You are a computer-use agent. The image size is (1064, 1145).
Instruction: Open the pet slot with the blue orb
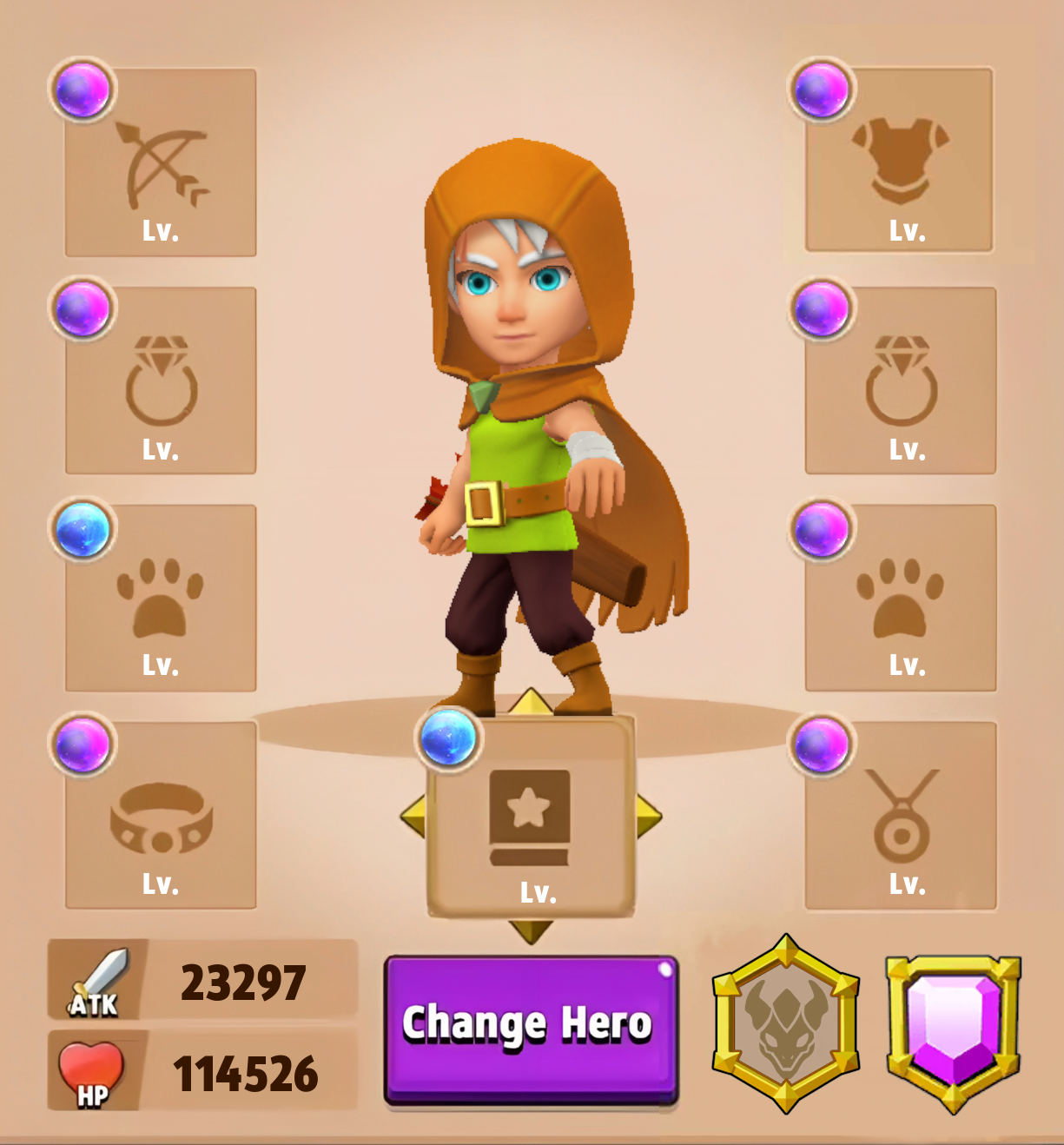coord(161,599)
